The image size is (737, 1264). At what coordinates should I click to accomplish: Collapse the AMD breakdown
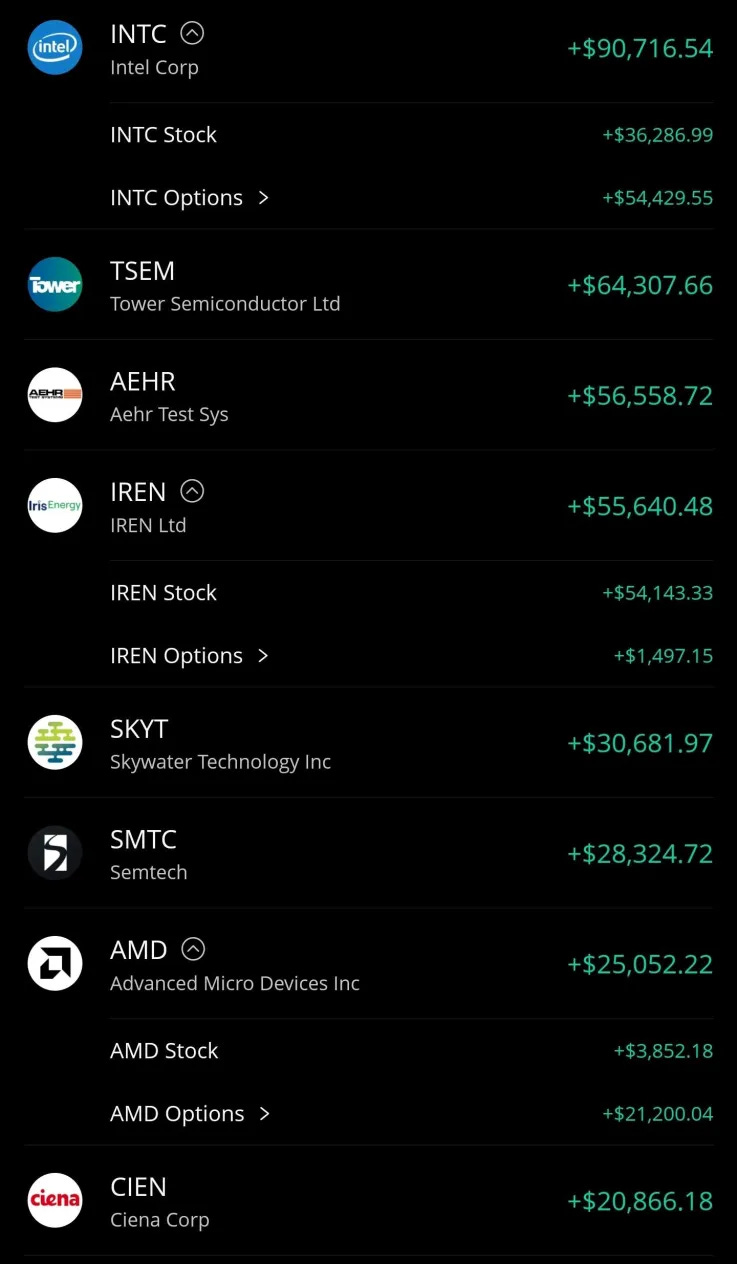pyautogui.click(x=193, y=949)
